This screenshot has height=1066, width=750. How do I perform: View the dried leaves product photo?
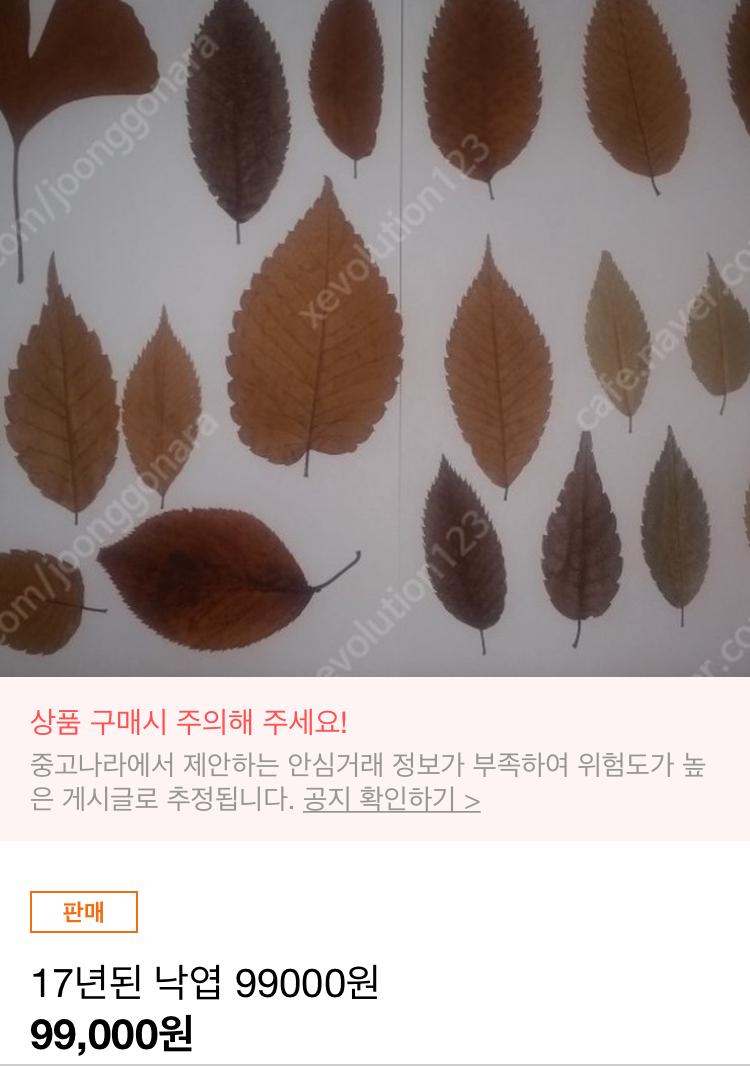pyautogui.click(x=375, y=338)
